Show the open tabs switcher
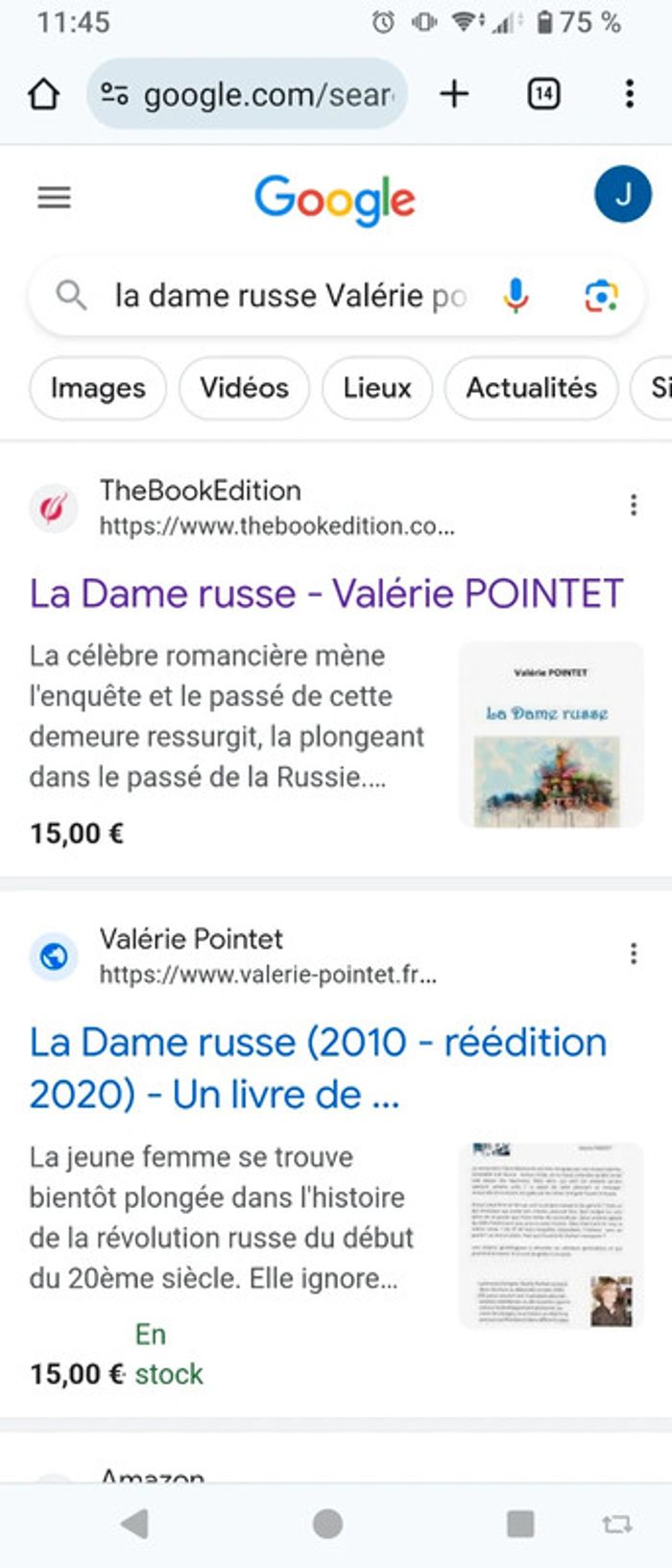Viewport: 672px width, 1568px height. [543, 94]
